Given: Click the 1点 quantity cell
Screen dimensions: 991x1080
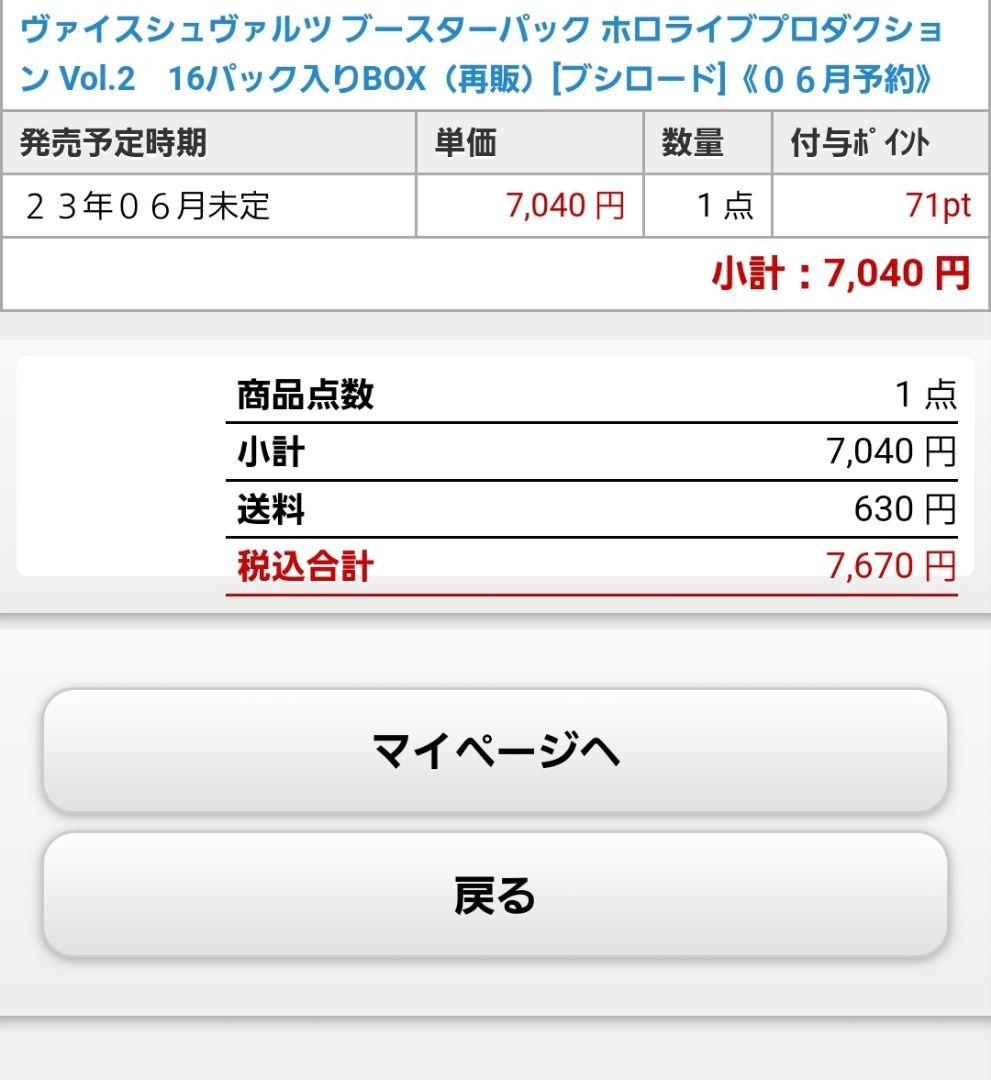Looking at the screenshot, I should tap(707, 205).
